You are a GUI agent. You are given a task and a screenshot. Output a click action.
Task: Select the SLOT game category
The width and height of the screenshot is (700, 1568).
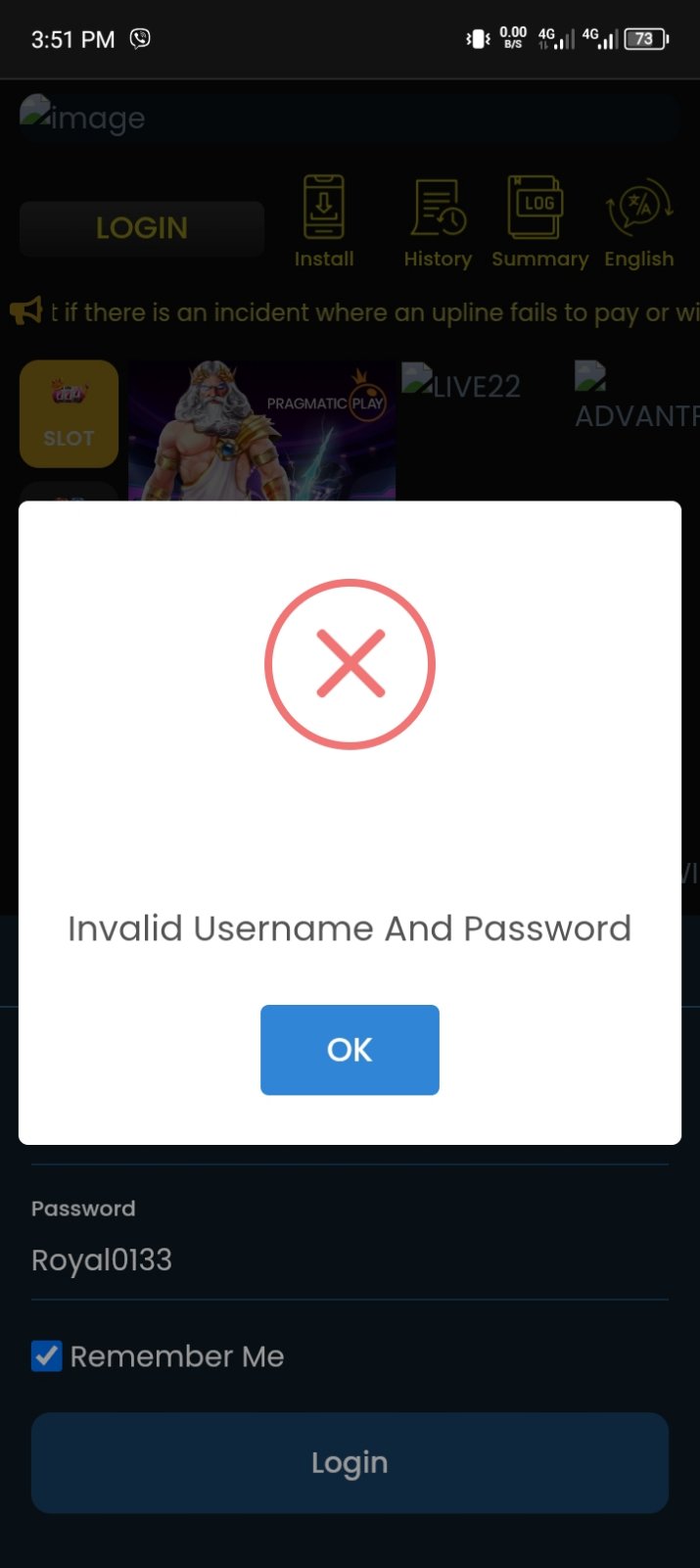click(69, 413)
